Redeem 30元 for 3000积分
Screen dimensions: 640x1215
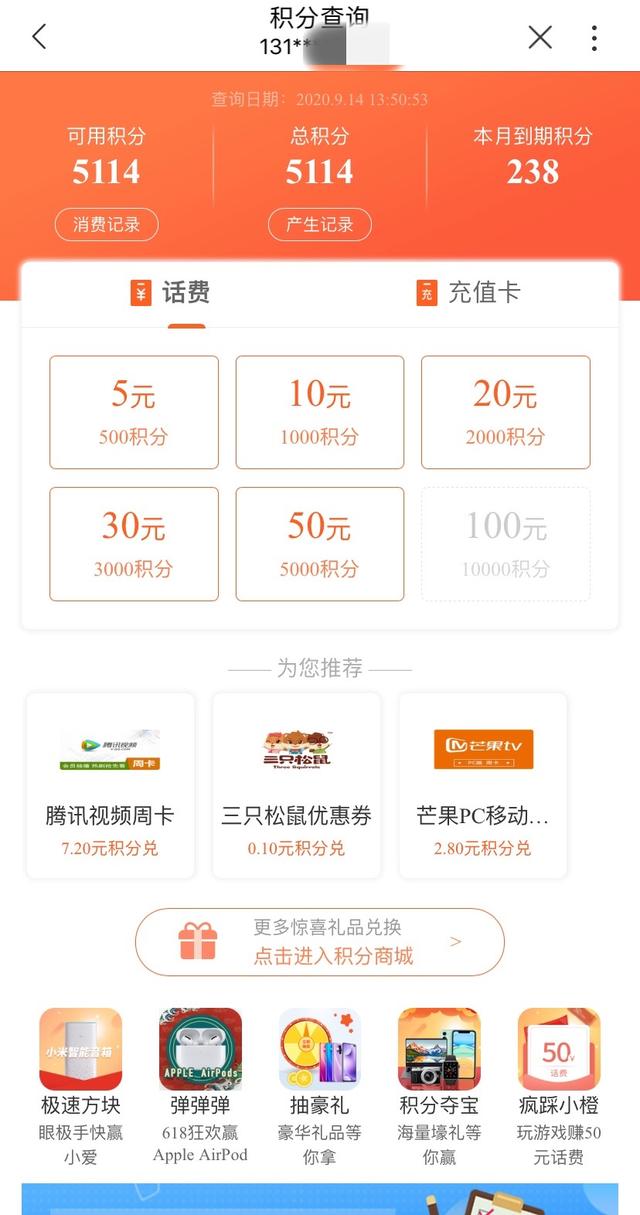point(134,544)
